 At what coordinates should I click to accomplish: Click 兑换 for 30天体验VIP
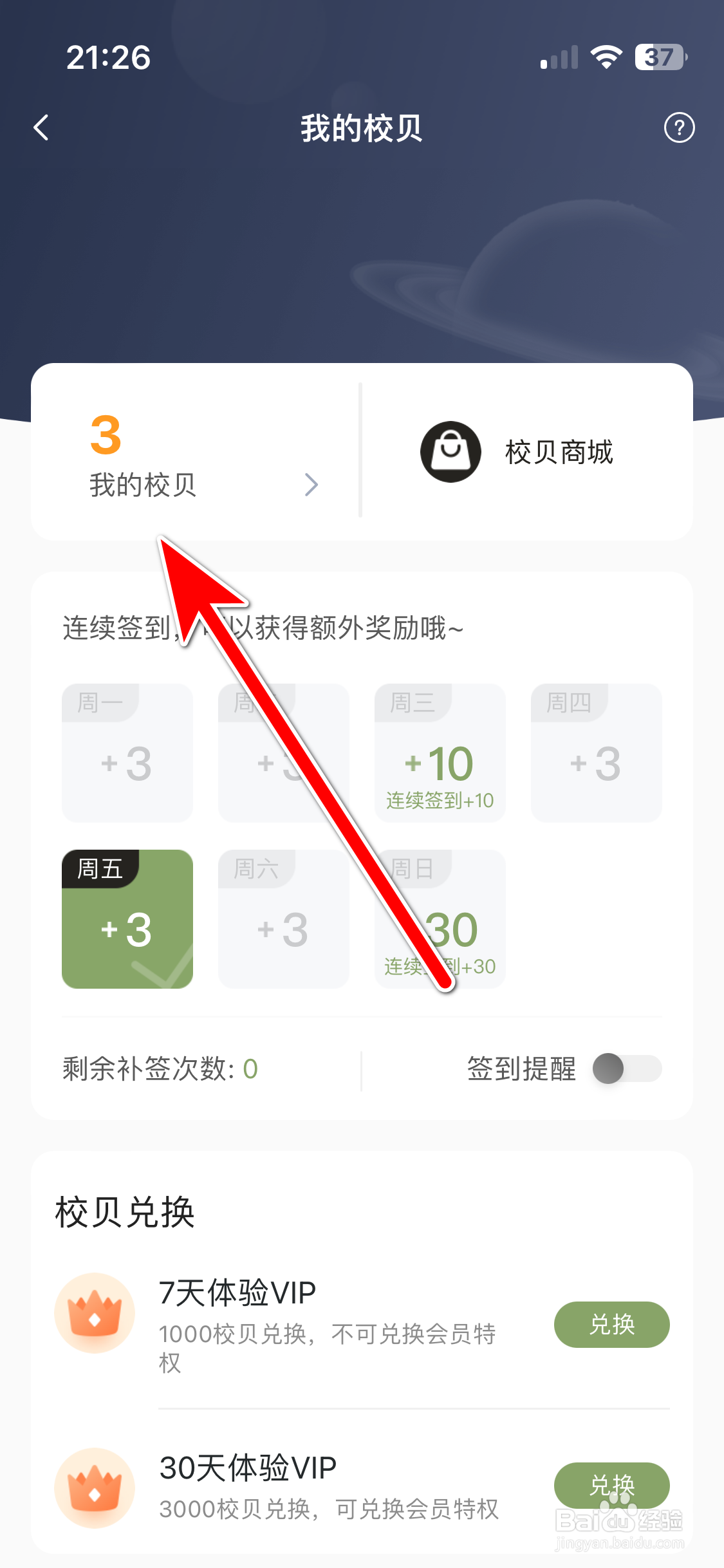pos(611,1486)
